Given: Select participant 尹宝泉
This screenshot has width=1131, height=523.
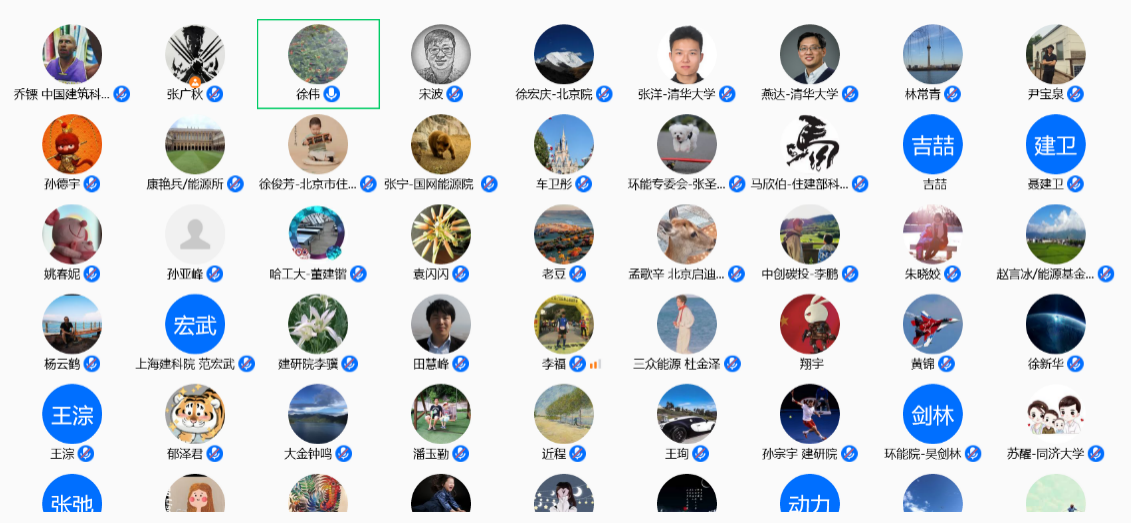Looking at the screenshot, I should coord(1056,57).
